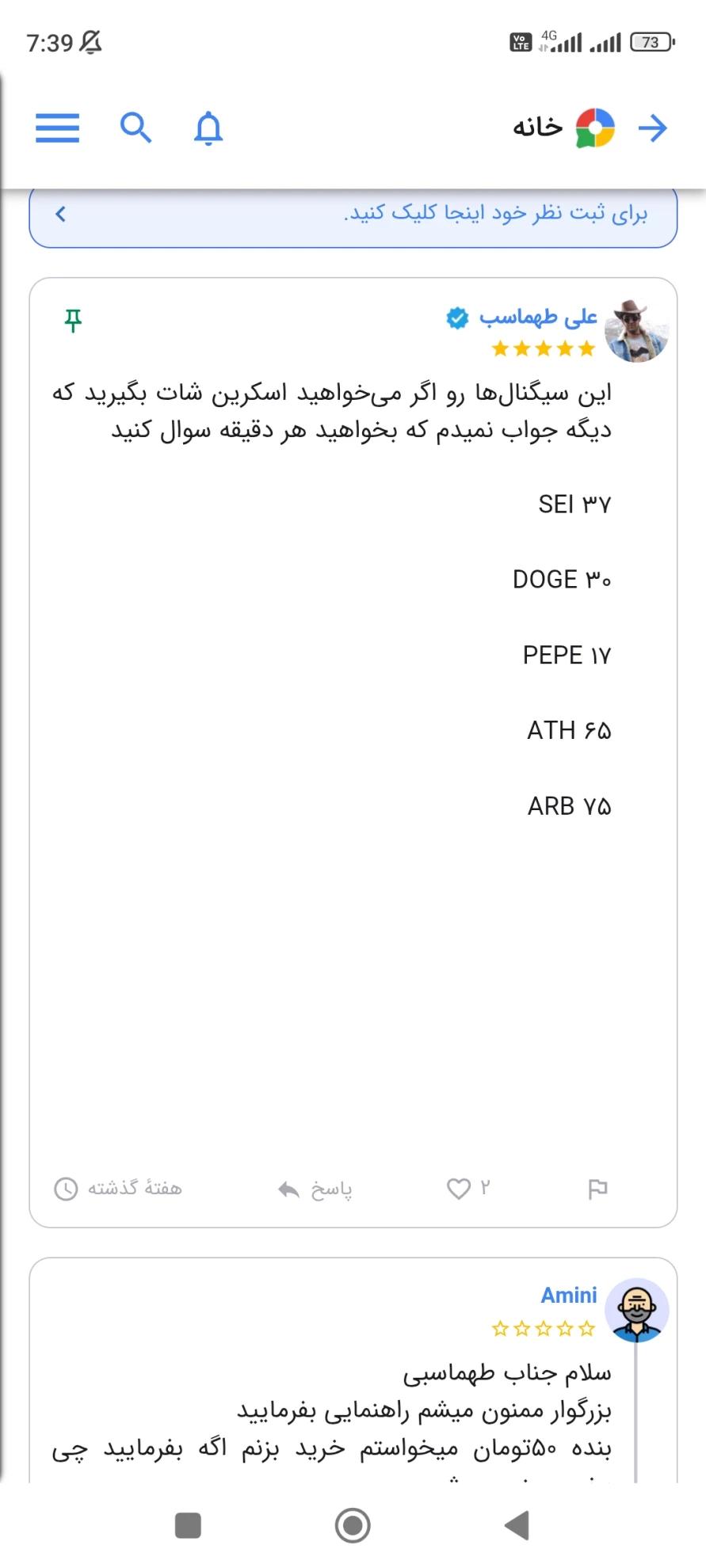Like علی طهماسب's signals comment
Viewport: 706px width, 1568px height.
point(459,1189)
